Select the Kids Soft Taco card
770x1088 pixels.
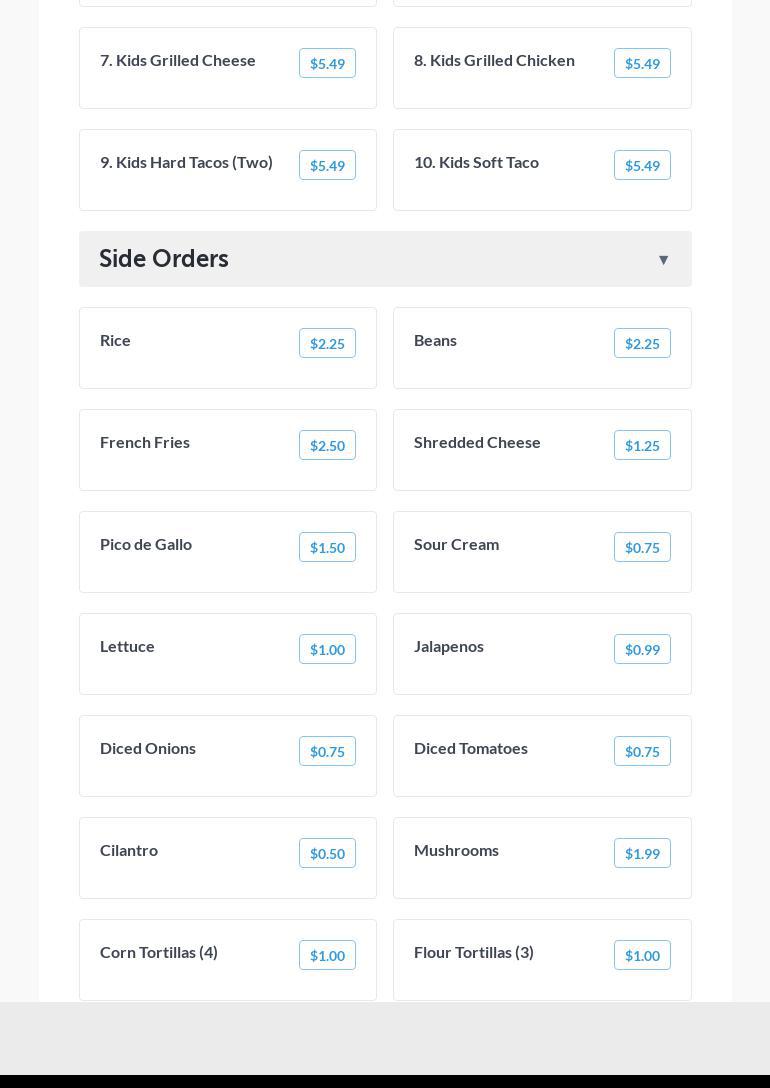coord(542,170)
